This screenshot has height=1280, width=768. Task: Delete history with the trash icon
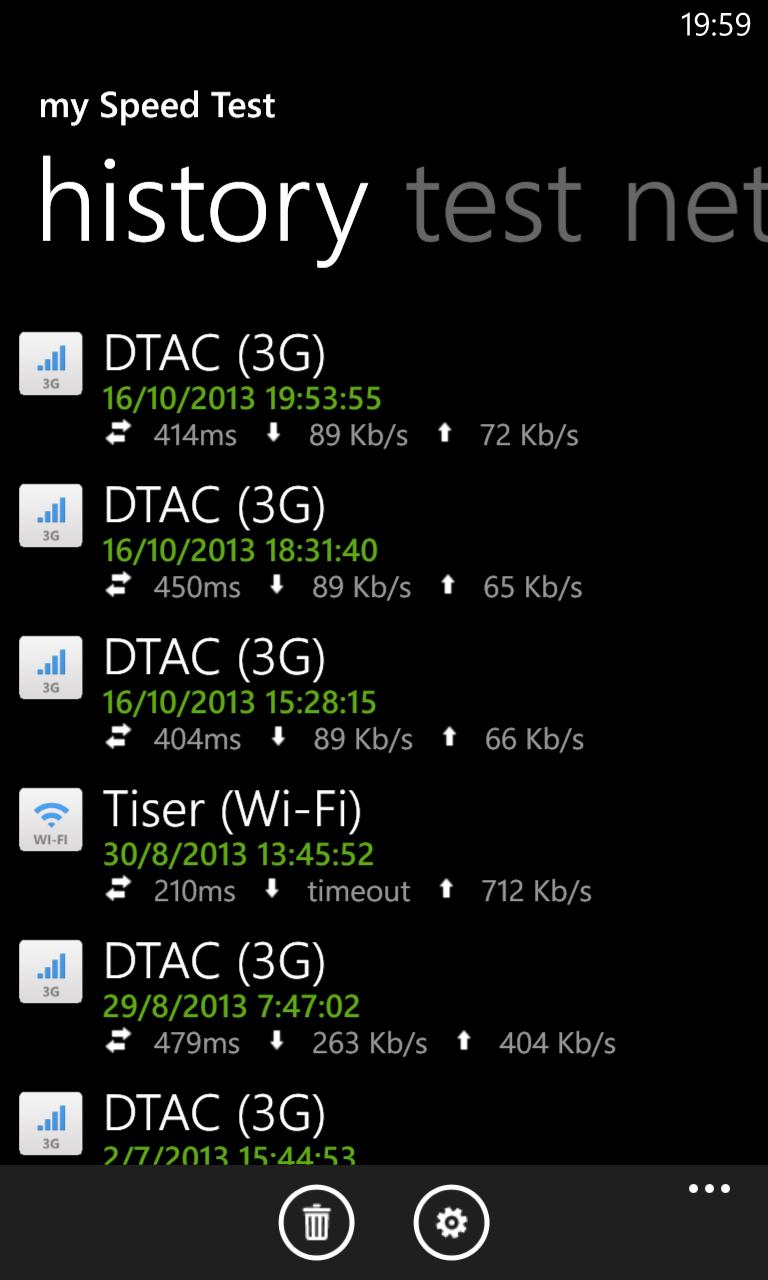pyautogui.click(x=316, y=1222)
